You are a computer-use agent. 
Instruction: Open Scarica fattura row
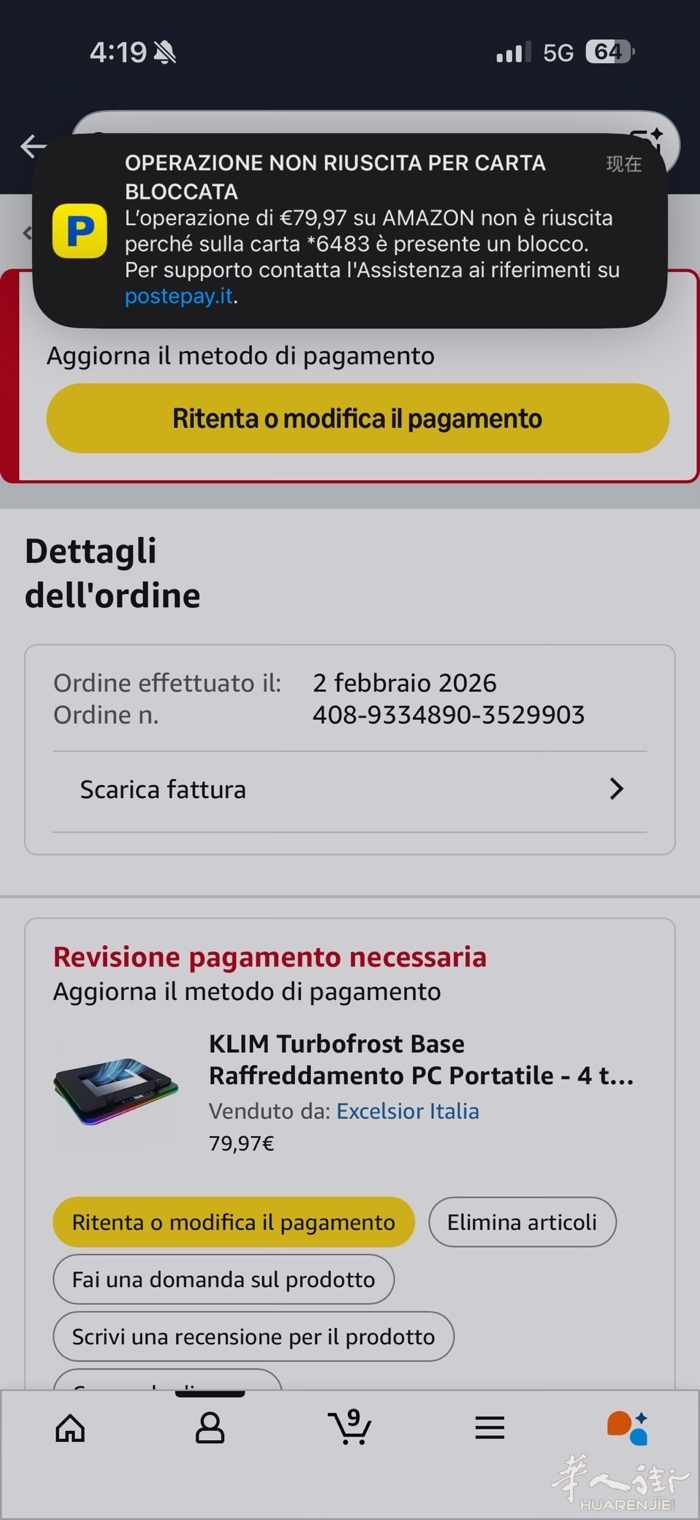[350, 789]
